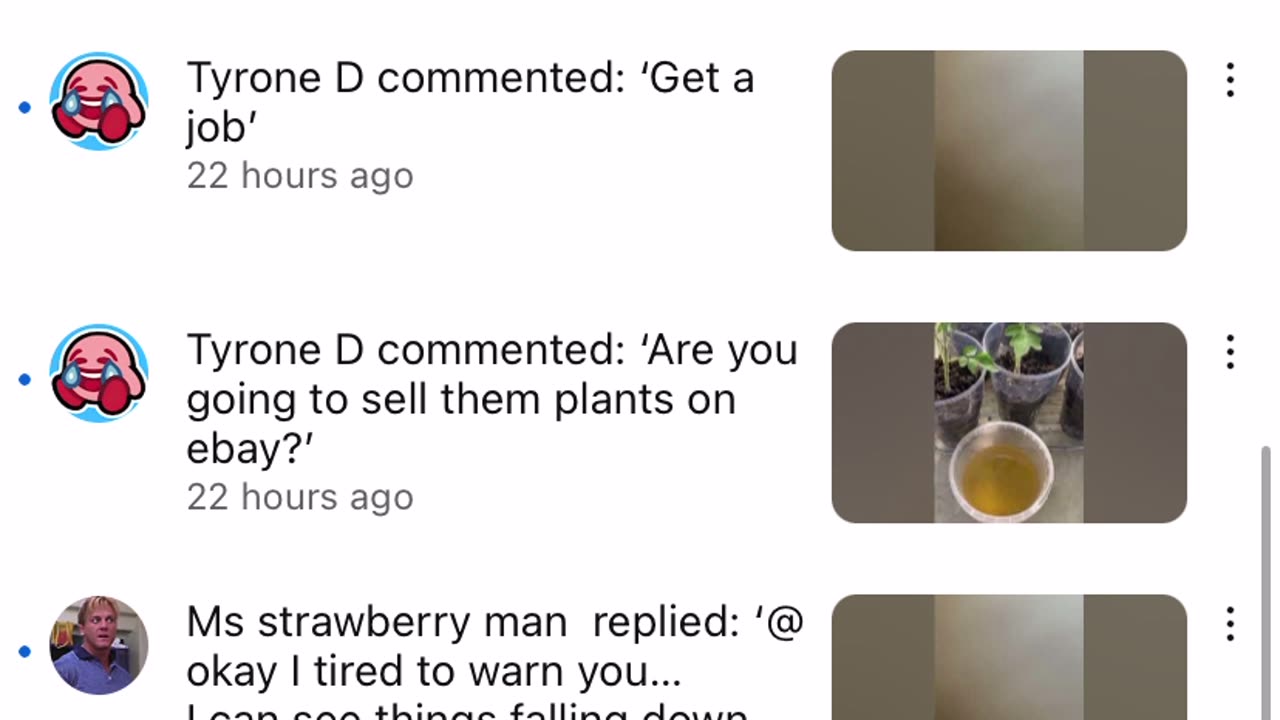The height and width of the screenshot is (720, 1280).
Task: Open more options for 'Get a job' notification
Action: pyautogui.click(x=1230, y=81)
